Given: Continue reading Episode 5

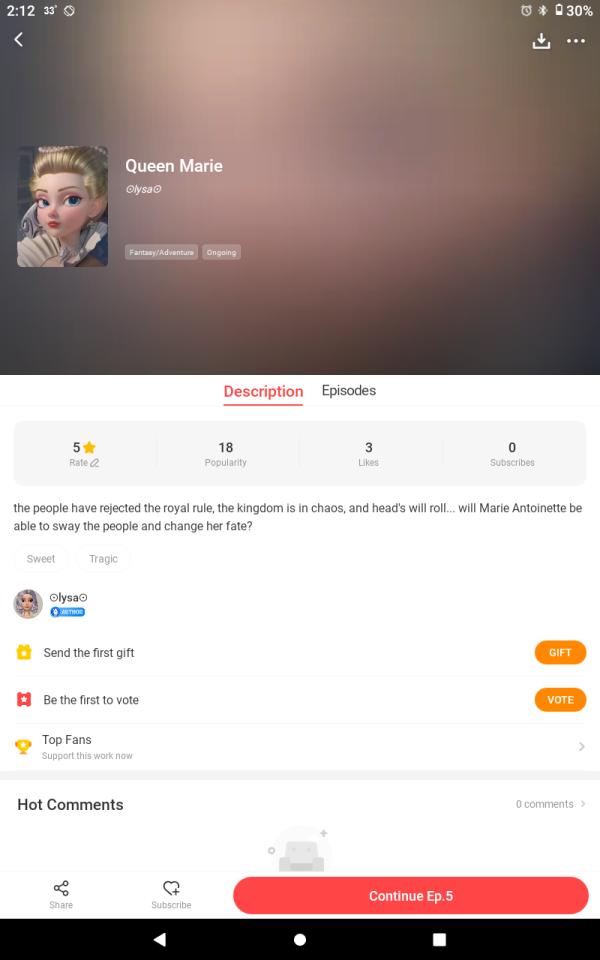Looking at the screenshot, I should (x=410, y=895).
